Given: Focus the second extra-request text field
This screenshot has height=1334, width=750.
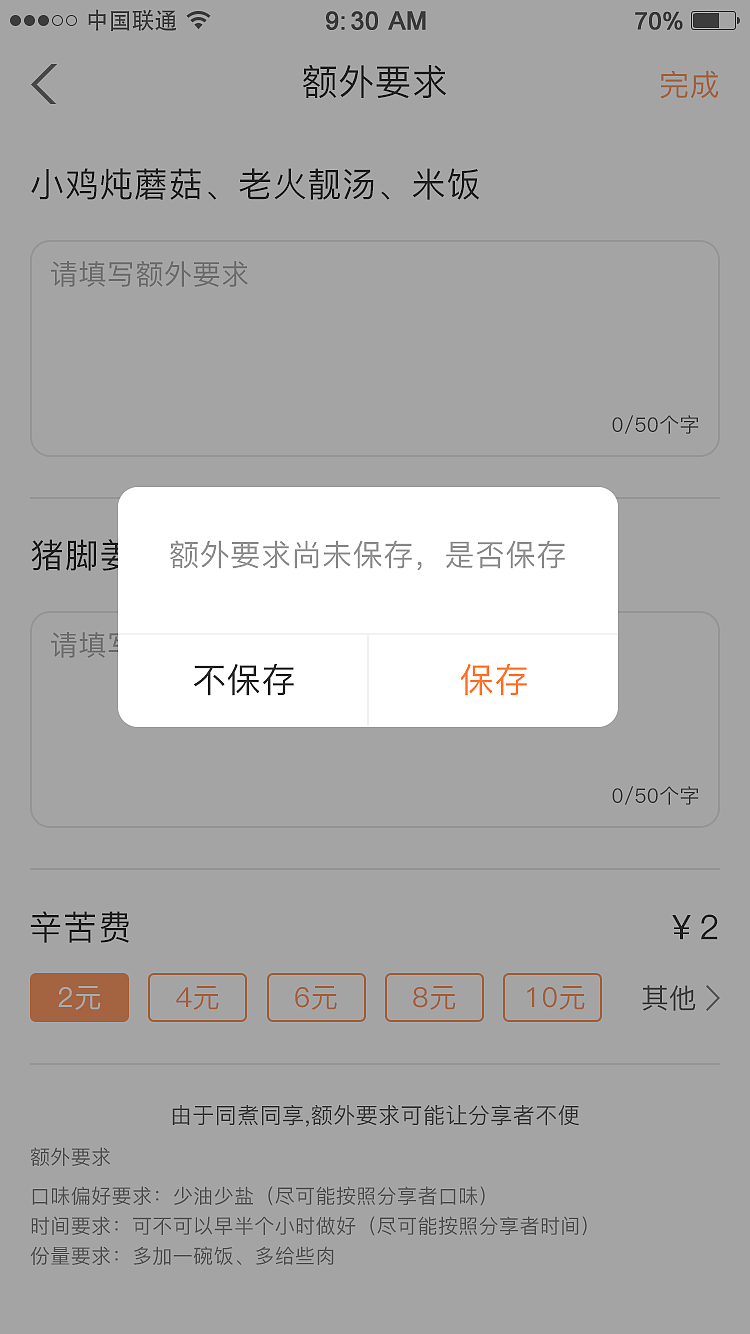Looking at the screenshot, I should pyautogui.click(x=374, y=770).
